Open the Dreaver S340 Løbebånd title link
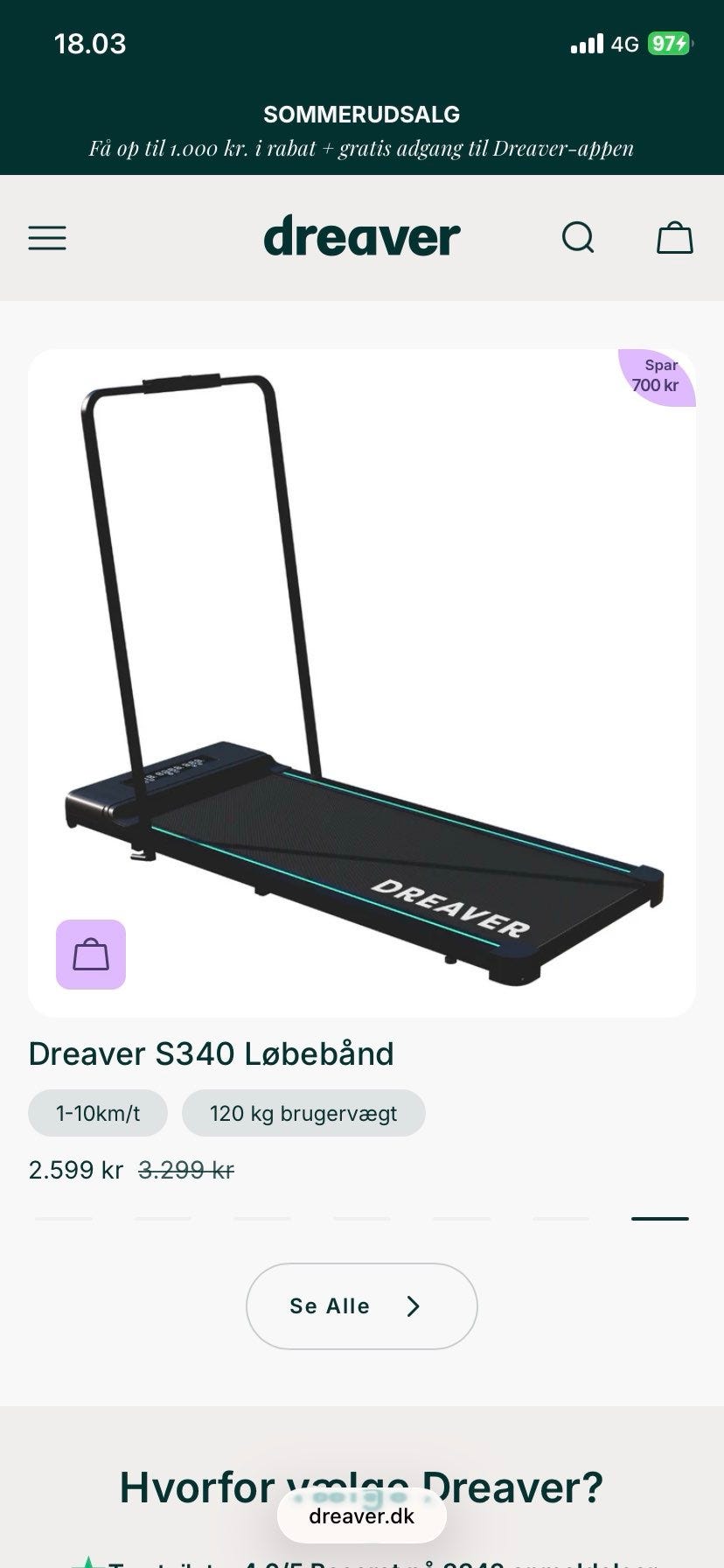 tap(211, 1053)
